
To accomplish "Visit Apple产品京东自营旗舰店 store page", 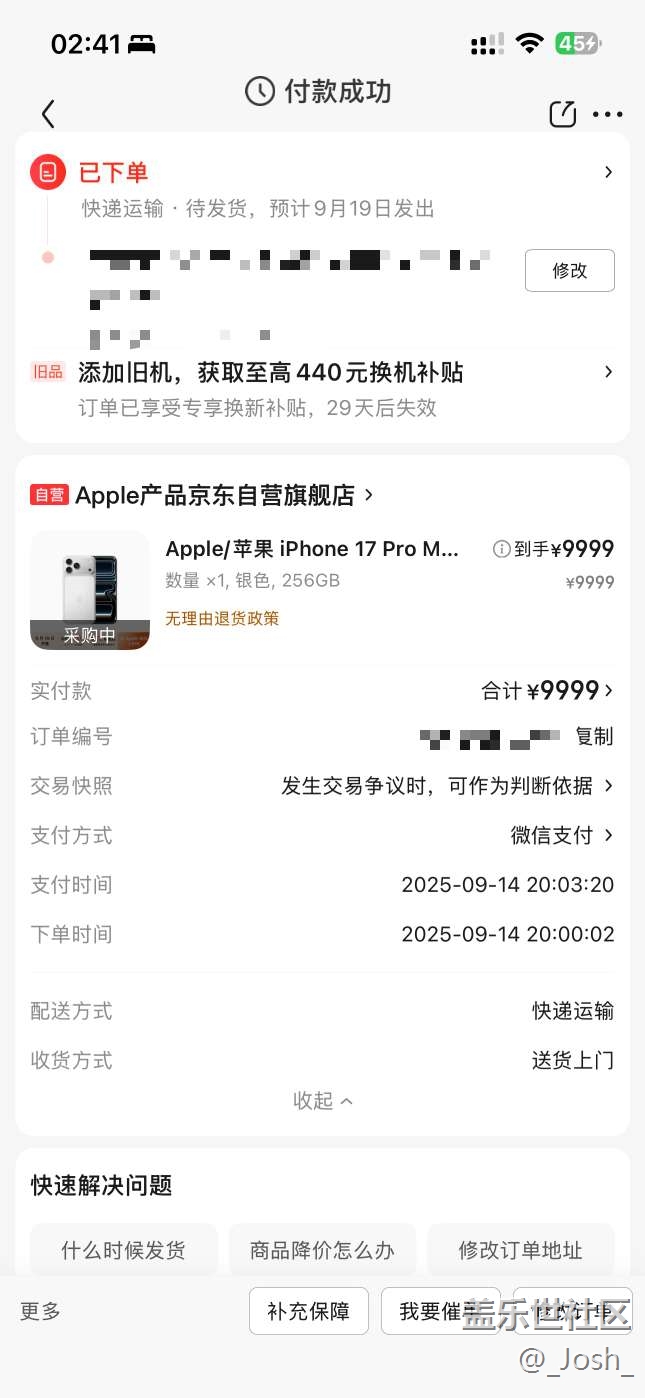I will (x=215, y=495).
